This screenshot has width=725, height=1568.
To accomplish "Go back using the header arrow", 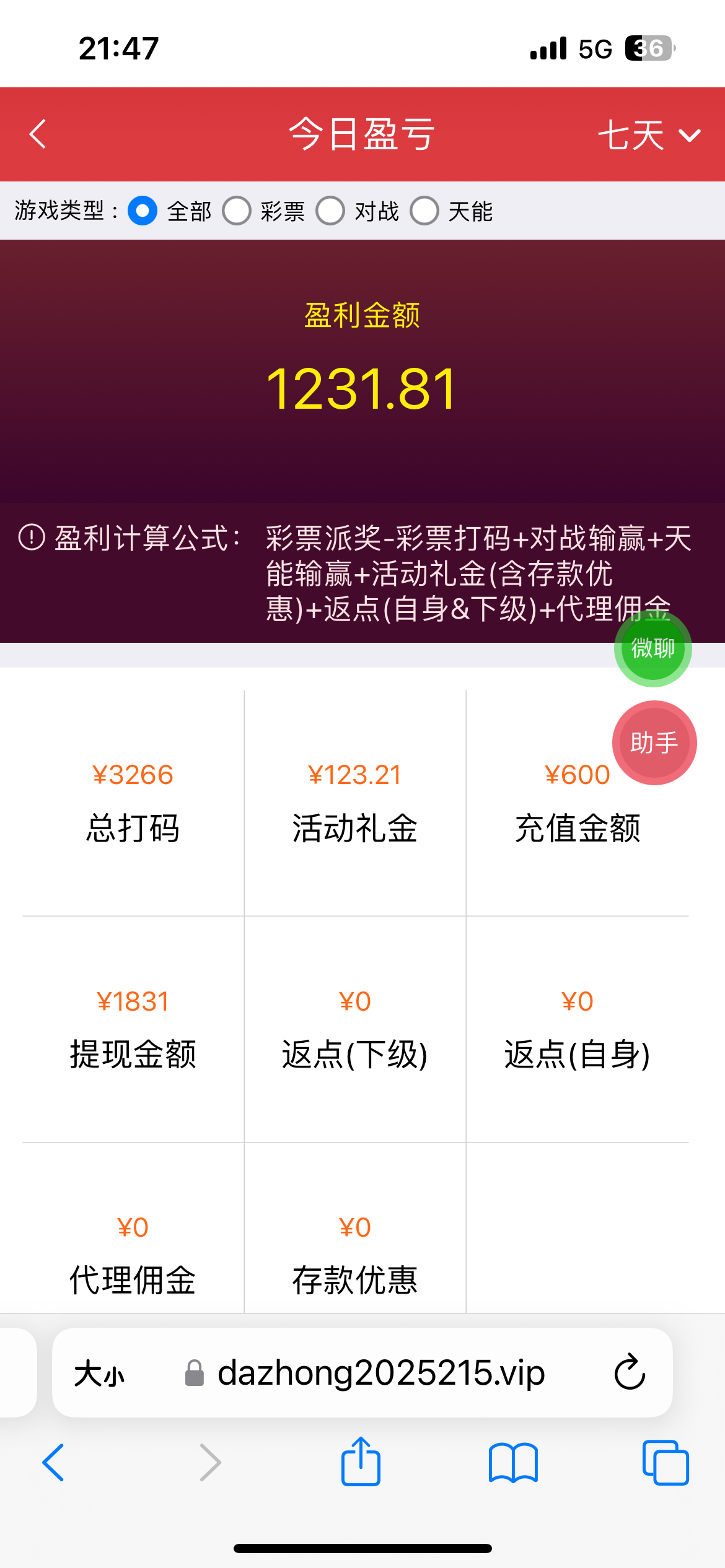I will [x=38, y=134].
